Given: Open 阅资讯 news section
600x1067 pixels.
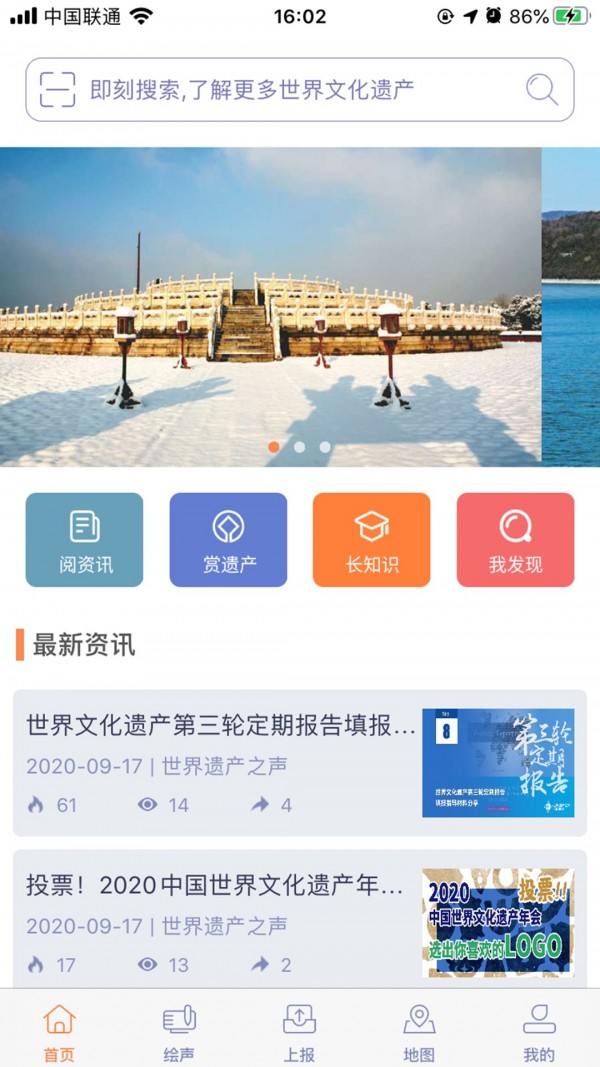Looking at the screenshot, I should [x=84, y=539].
